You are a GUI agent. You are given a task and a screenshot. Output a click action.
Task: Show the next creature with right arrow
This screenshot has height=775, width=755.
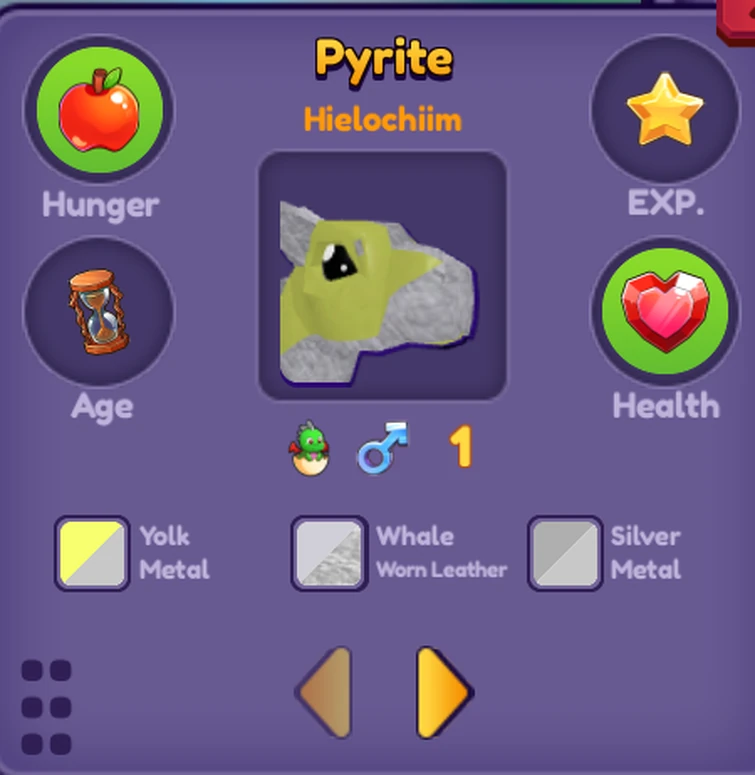(x=441, y=691)
